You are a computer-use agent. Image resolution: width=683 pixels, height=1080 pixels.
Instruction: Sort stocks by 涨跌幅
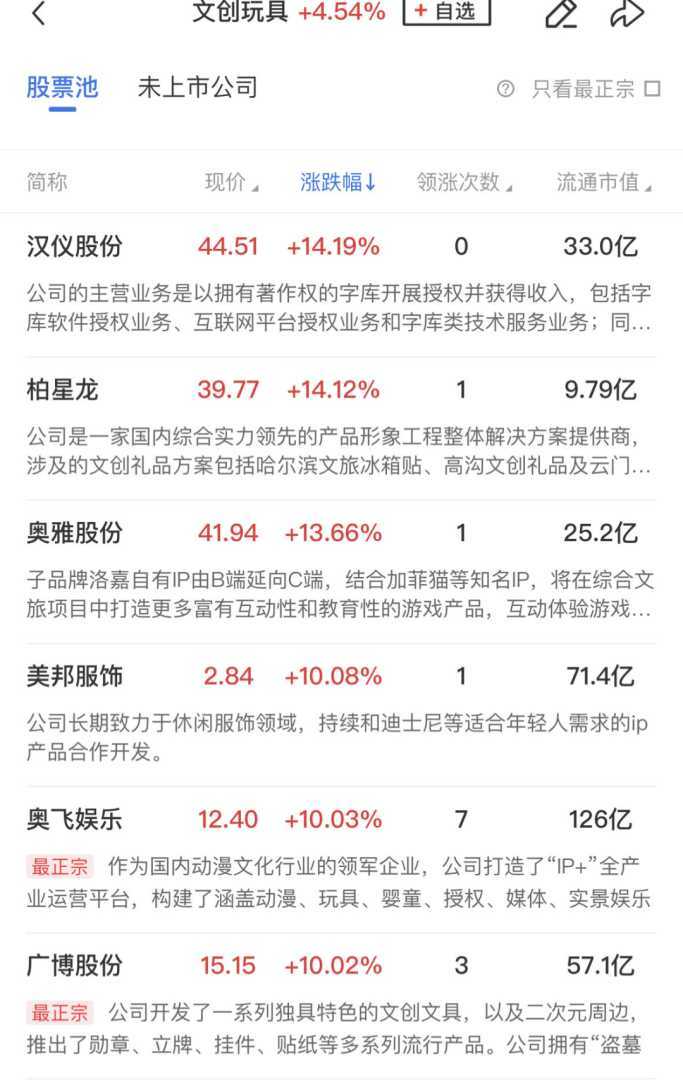click(338, 182)
